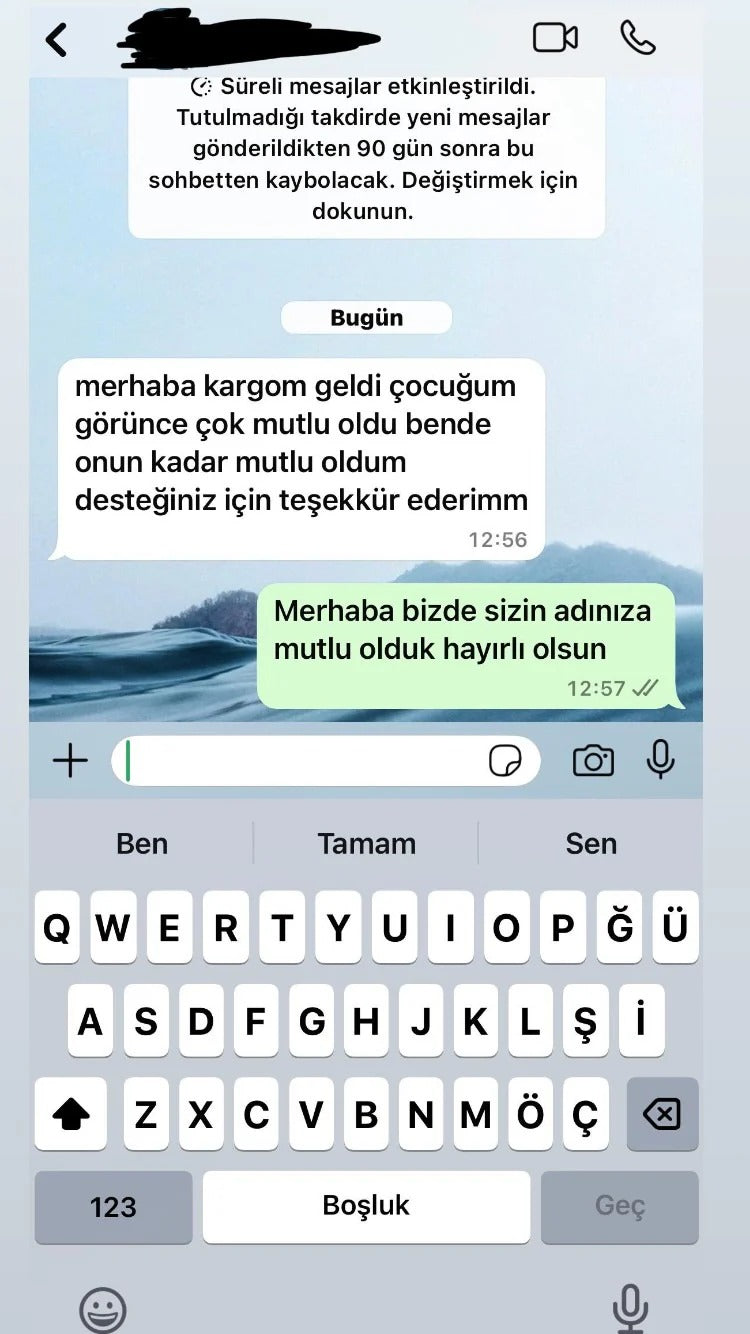Tap the backspace key

pyautogui.click(x=662, y=1114)
